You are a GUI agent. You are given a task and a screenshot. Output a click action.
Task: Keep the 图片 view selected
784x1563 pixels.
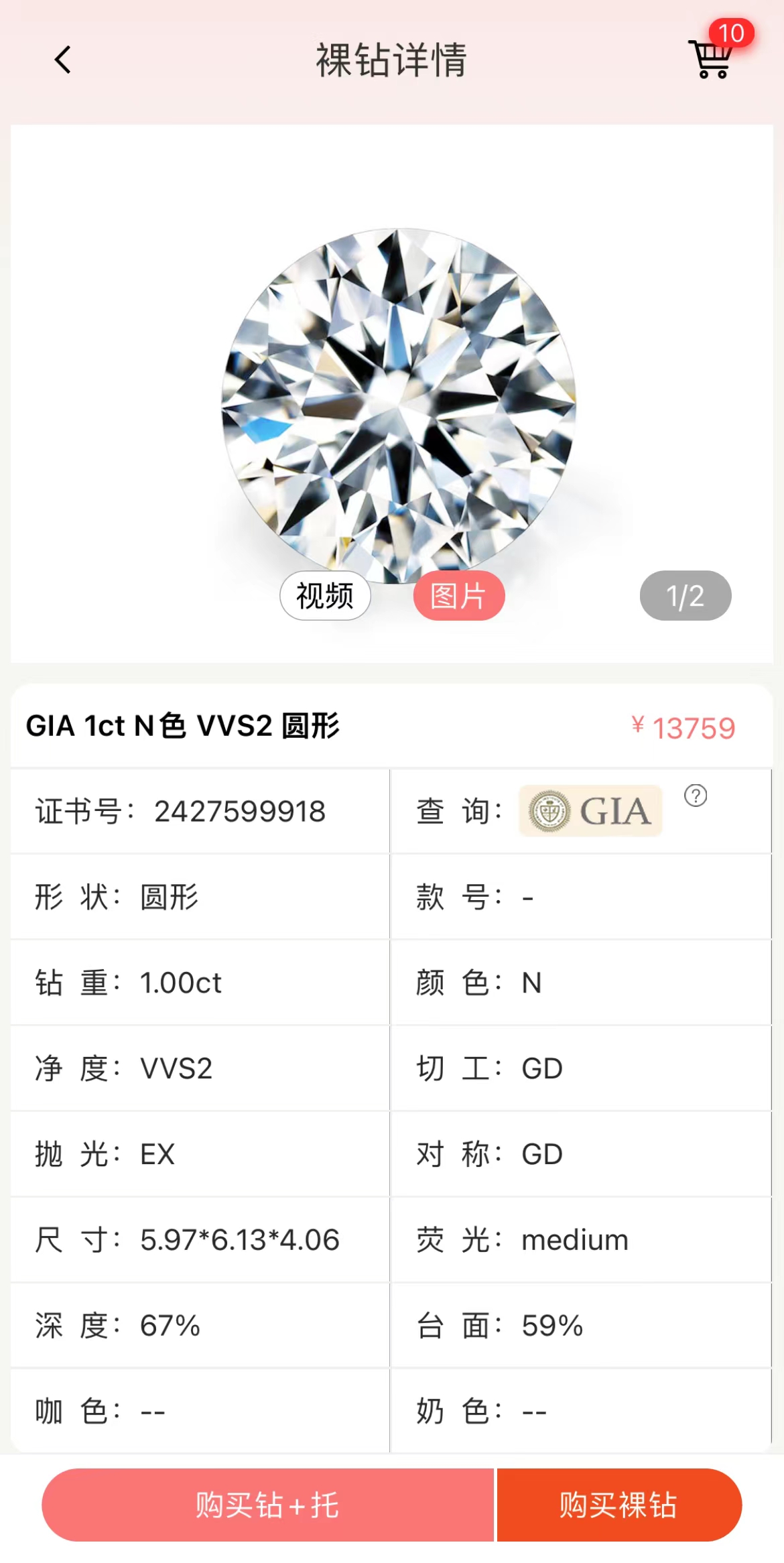point(458,596)
